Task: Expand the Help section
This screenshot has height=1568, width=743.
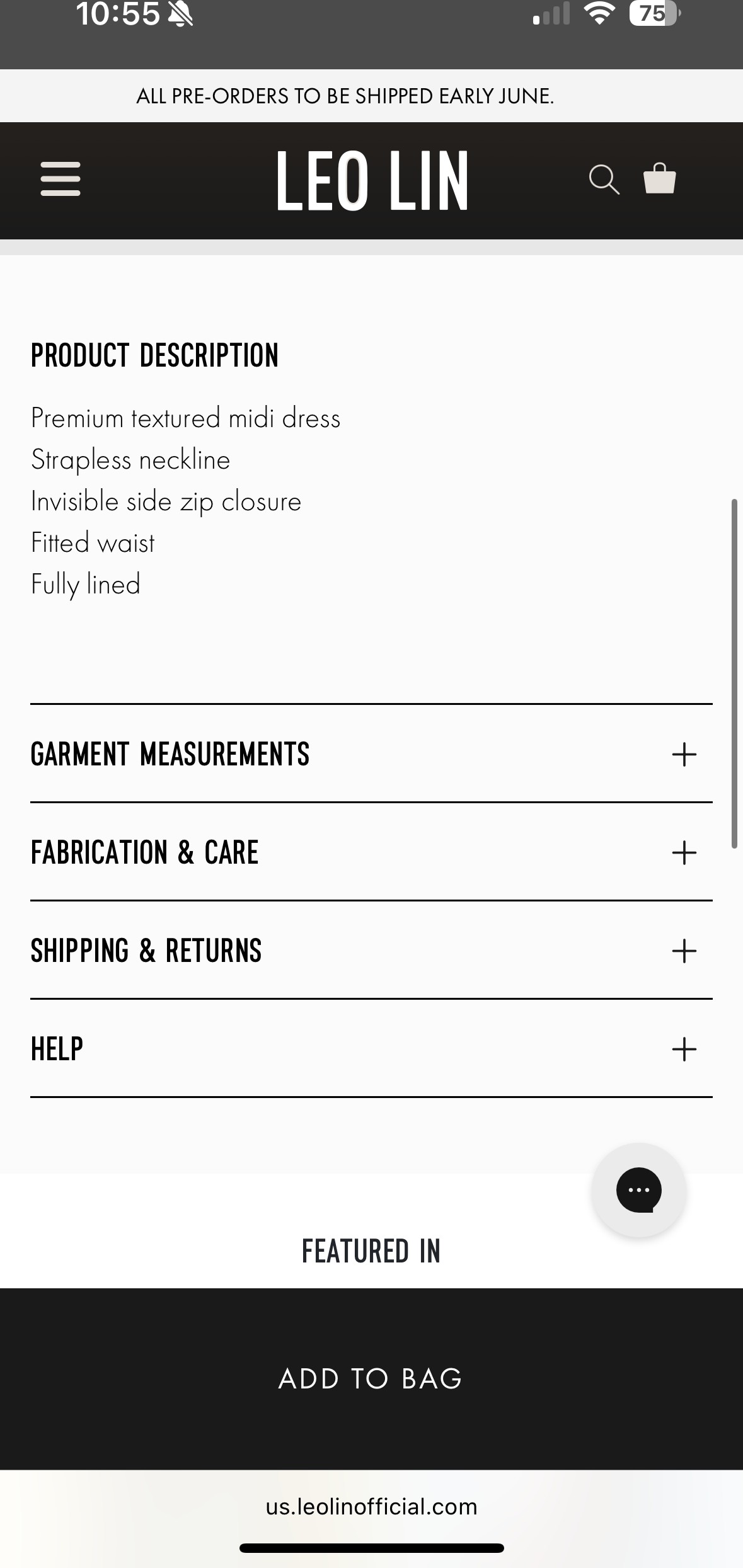Action: coord(371,1048)
